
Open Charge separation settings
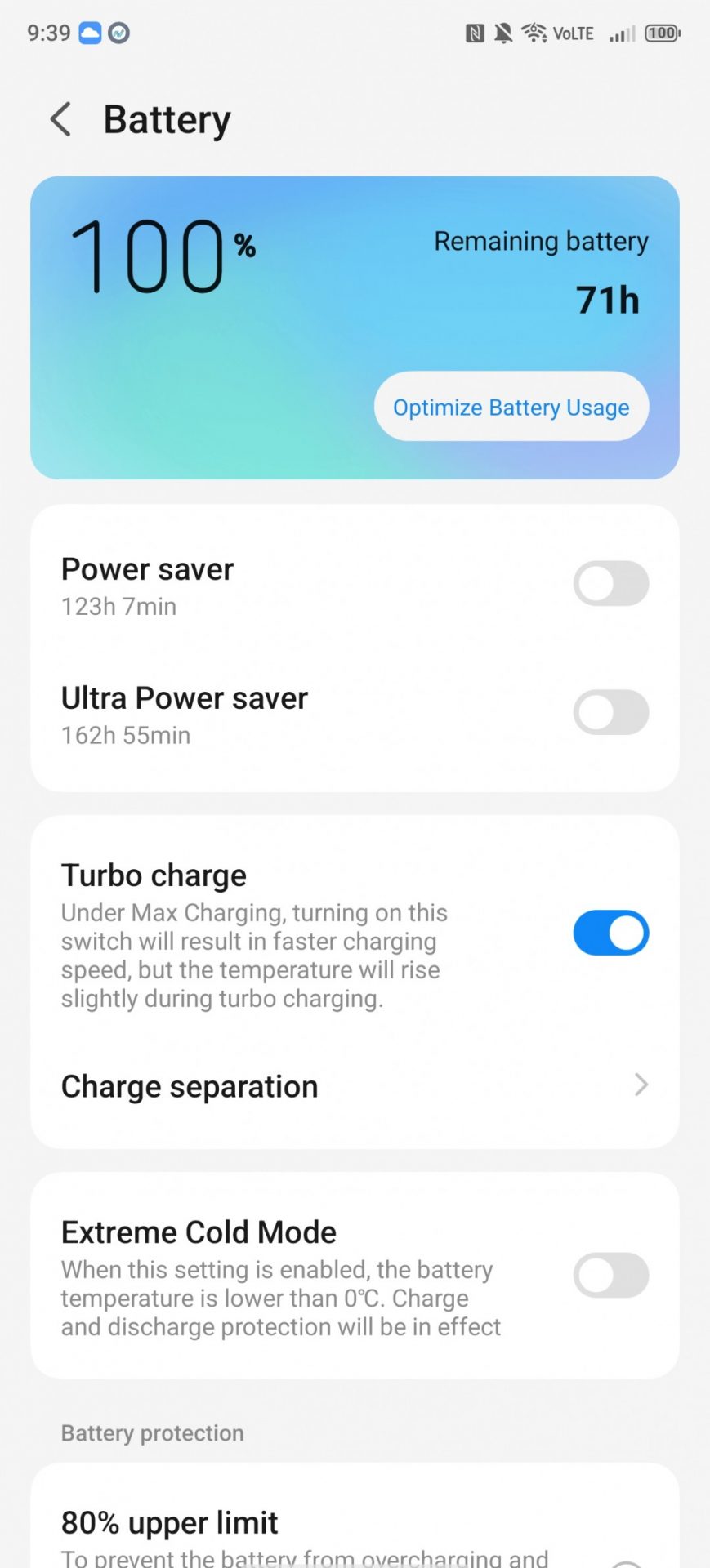355,1086
